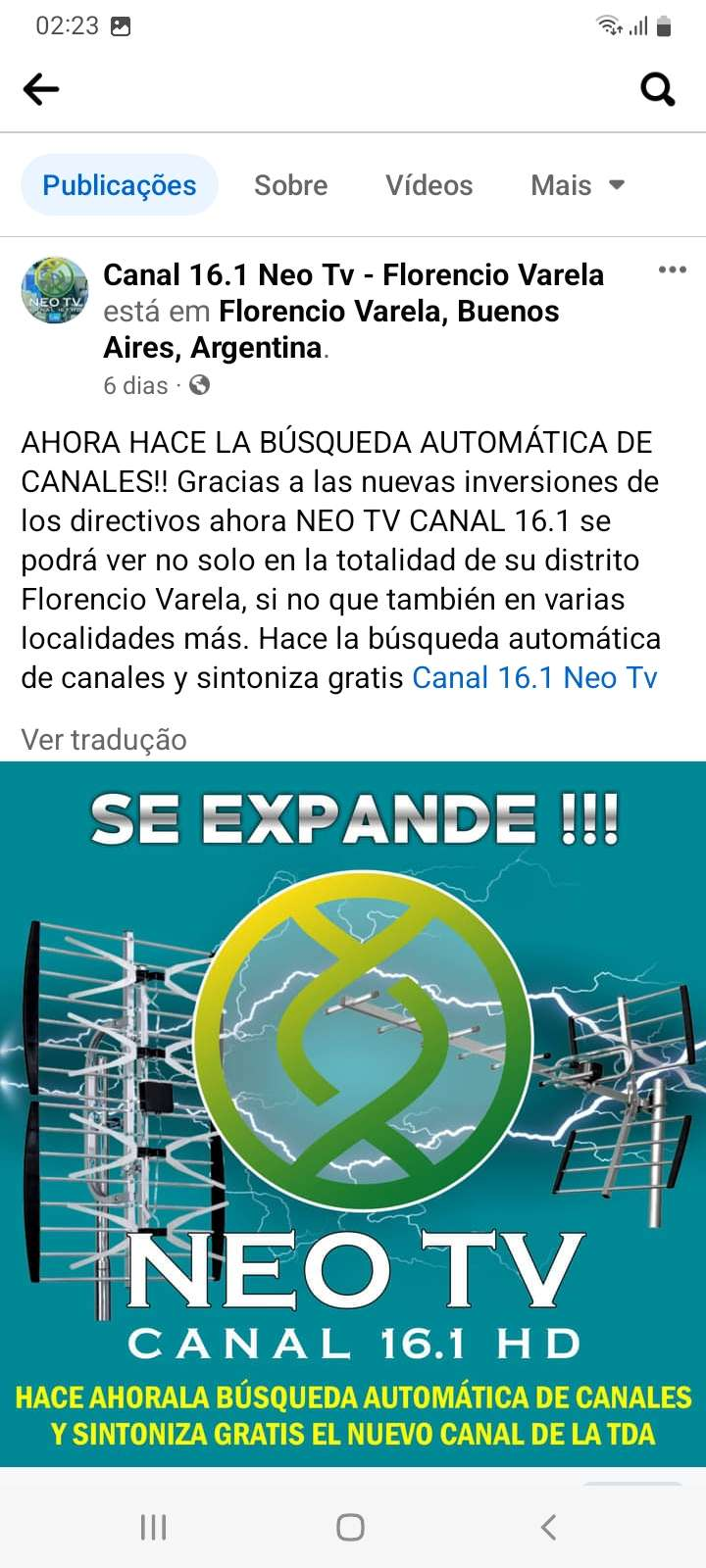Open the Florencio Varela, Buenos Aires location link
The image size is (706, 1568).
(x=331, y=329)
